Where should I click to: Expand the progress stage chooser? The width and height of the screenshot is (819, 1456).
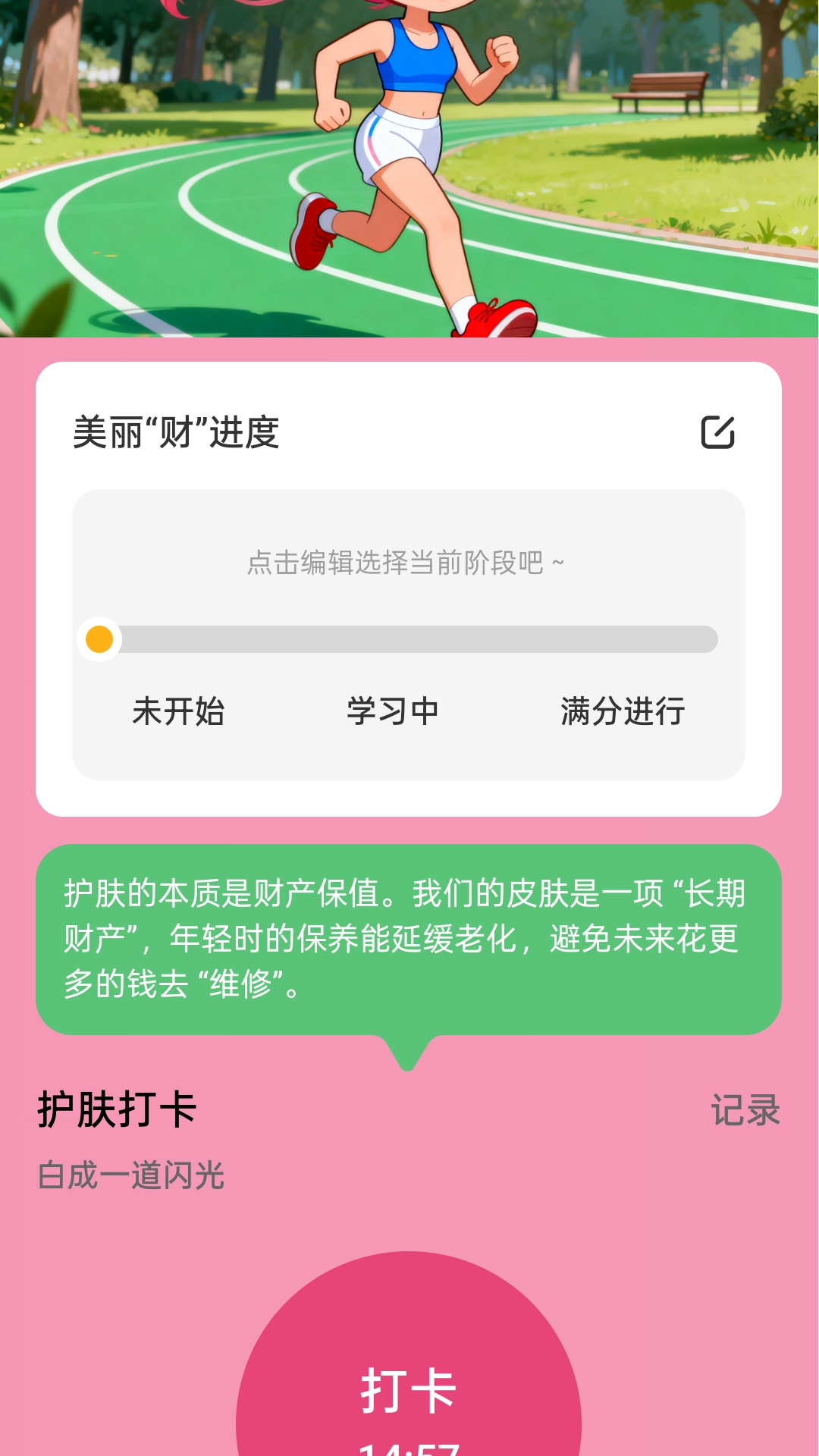tap(409, 637)
